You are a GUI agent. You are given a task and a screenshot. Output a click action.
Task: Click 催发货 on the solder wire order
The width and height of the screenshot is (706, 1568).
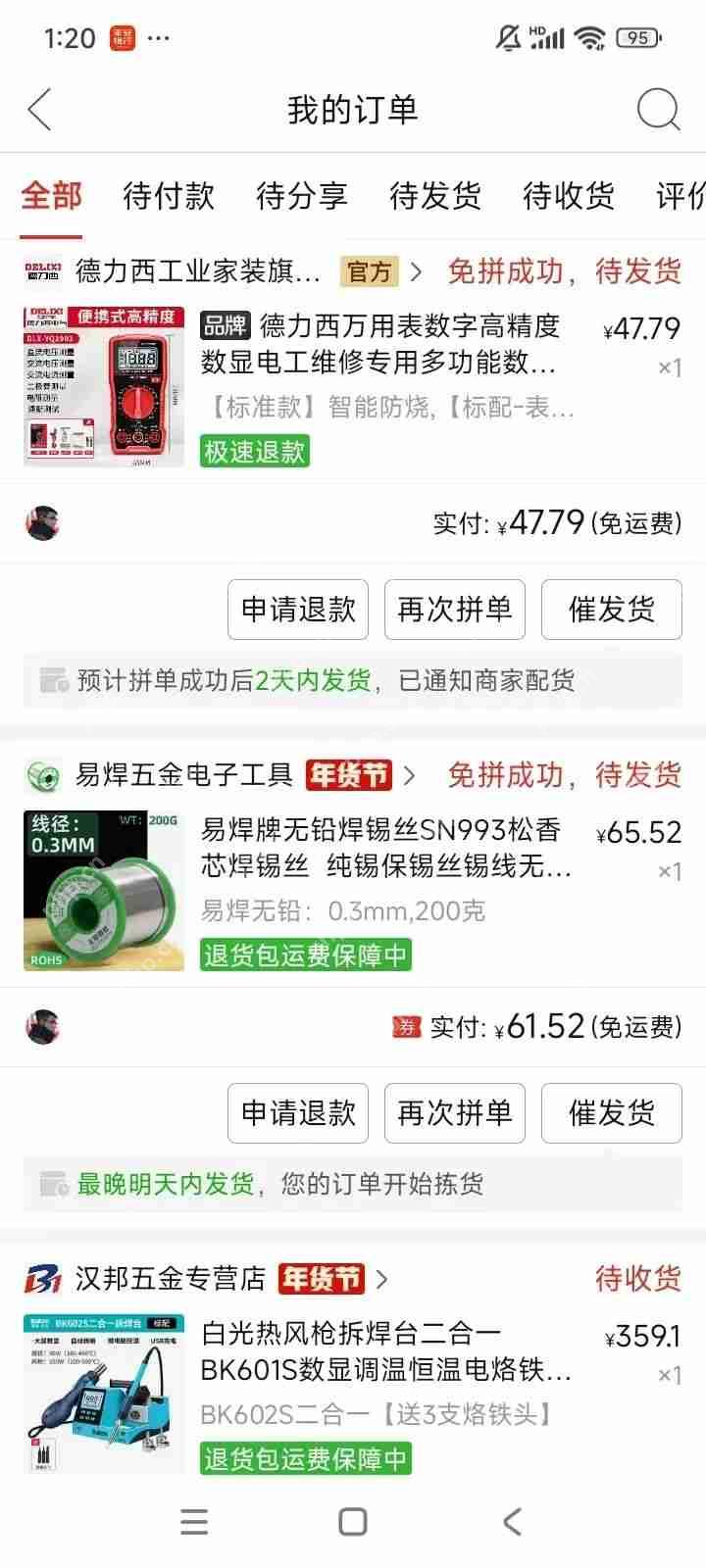click(x=611, y=1112)
